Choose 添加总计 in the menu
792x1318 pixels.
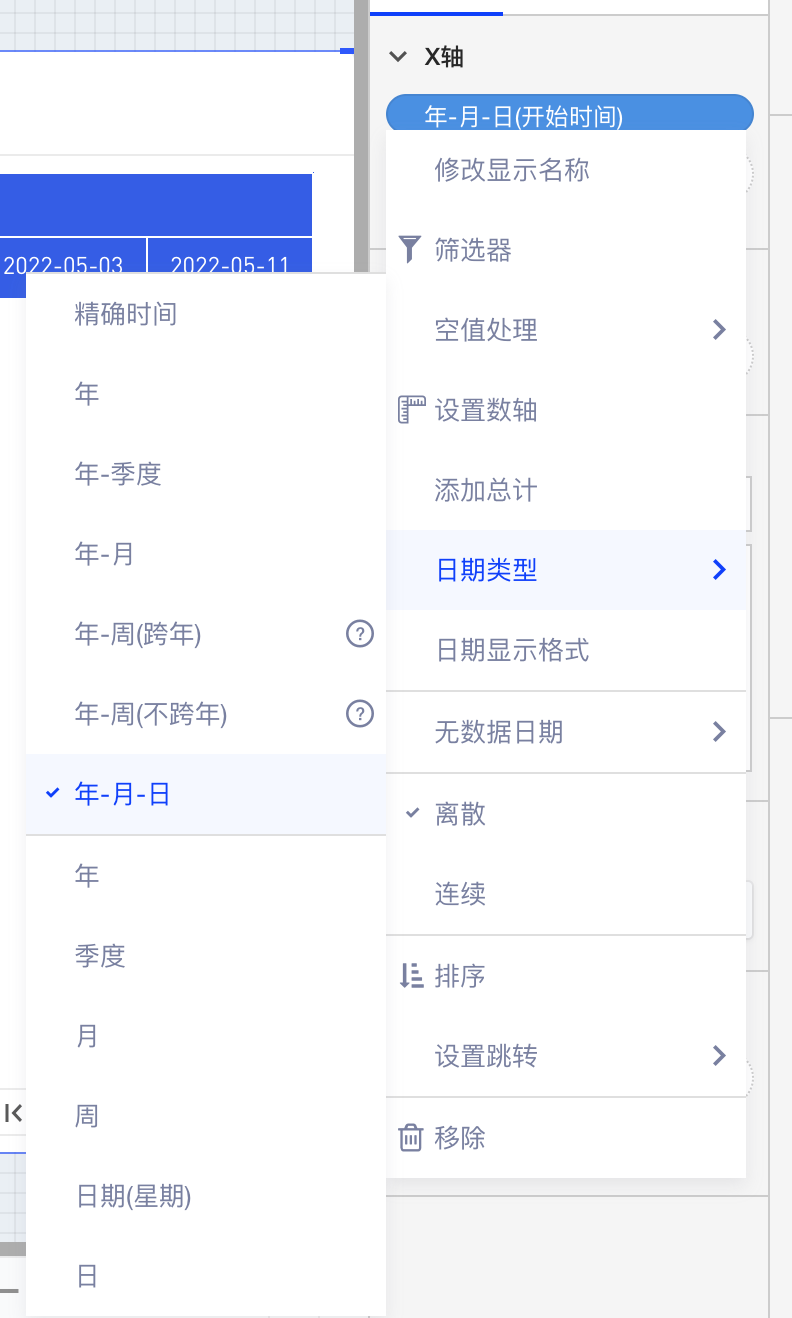point(485,490)
